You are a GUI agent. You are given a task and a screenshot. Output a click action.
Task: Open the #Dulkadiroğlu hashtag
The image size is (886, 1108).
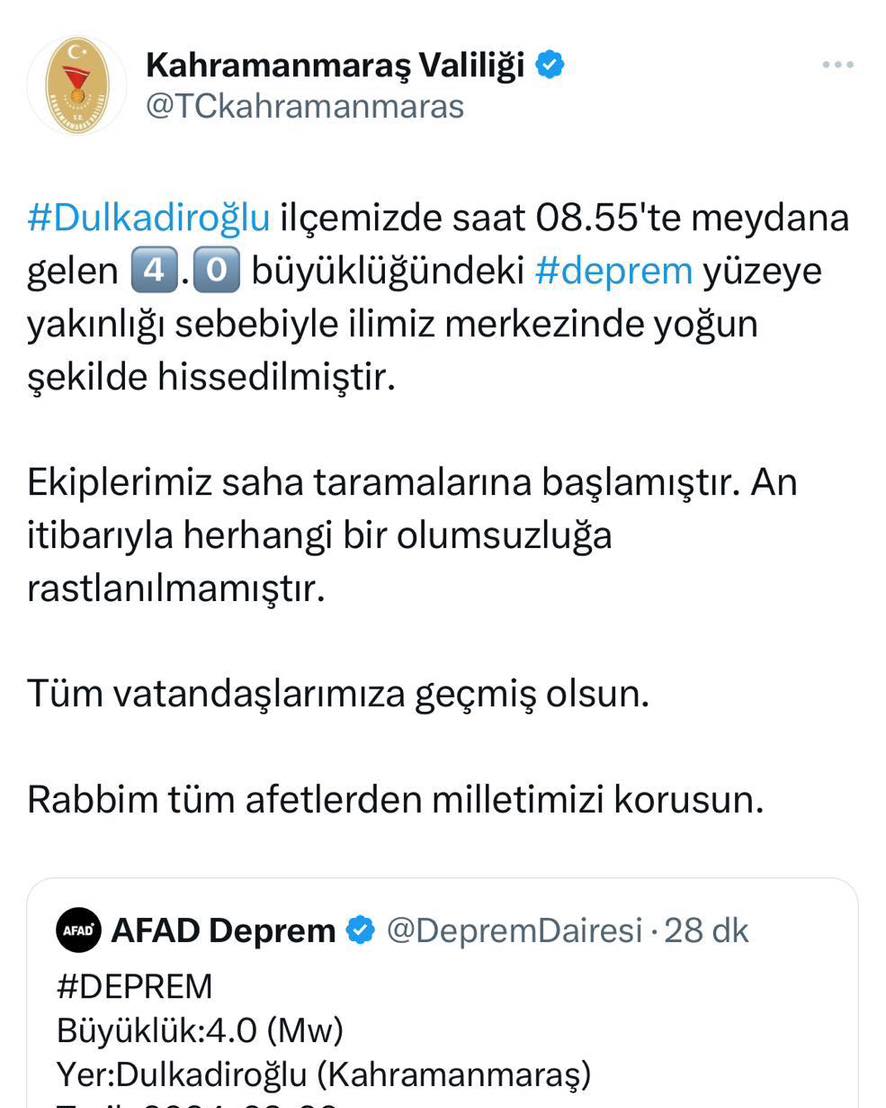[x=149, y=217]
